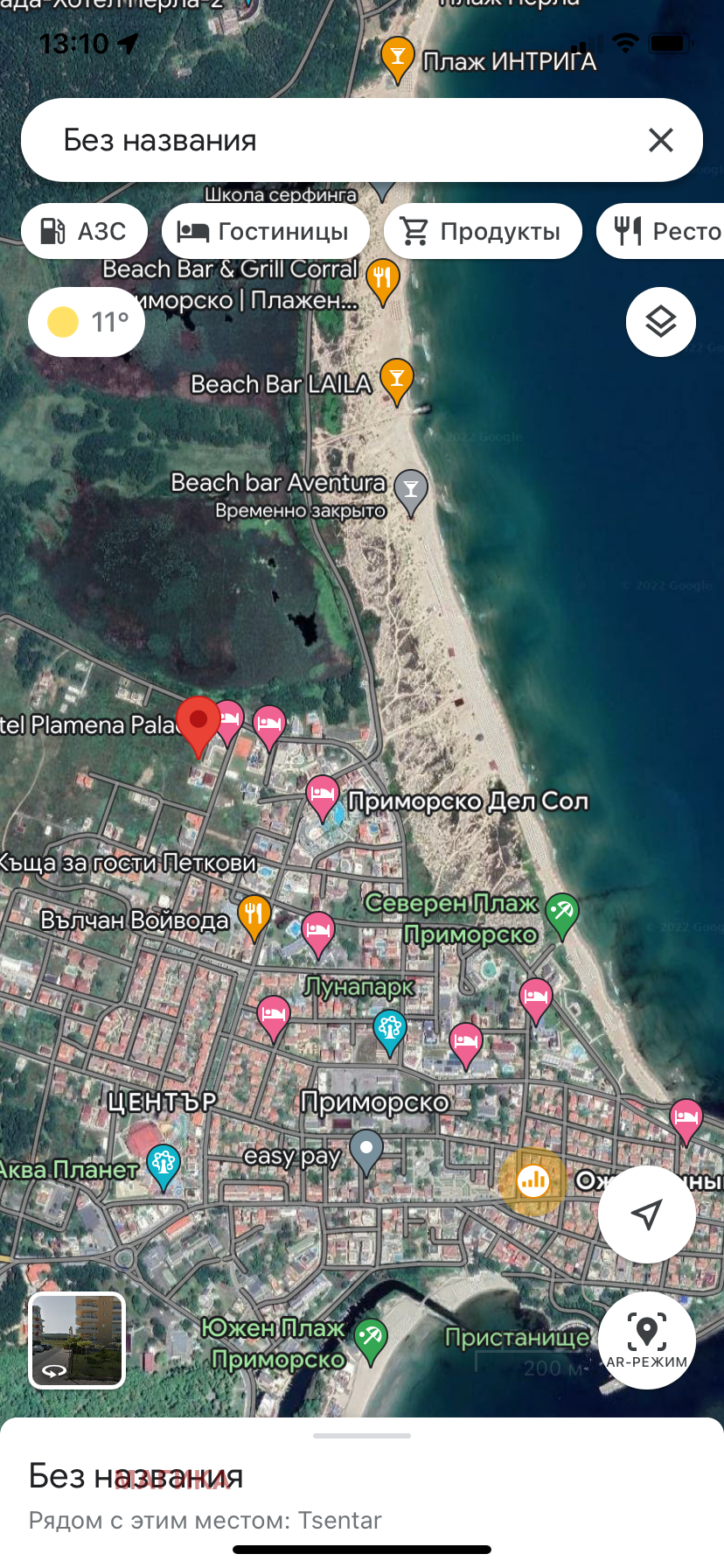
Task: Select the Северен Плаж Приморско marker
Action: 561,913
